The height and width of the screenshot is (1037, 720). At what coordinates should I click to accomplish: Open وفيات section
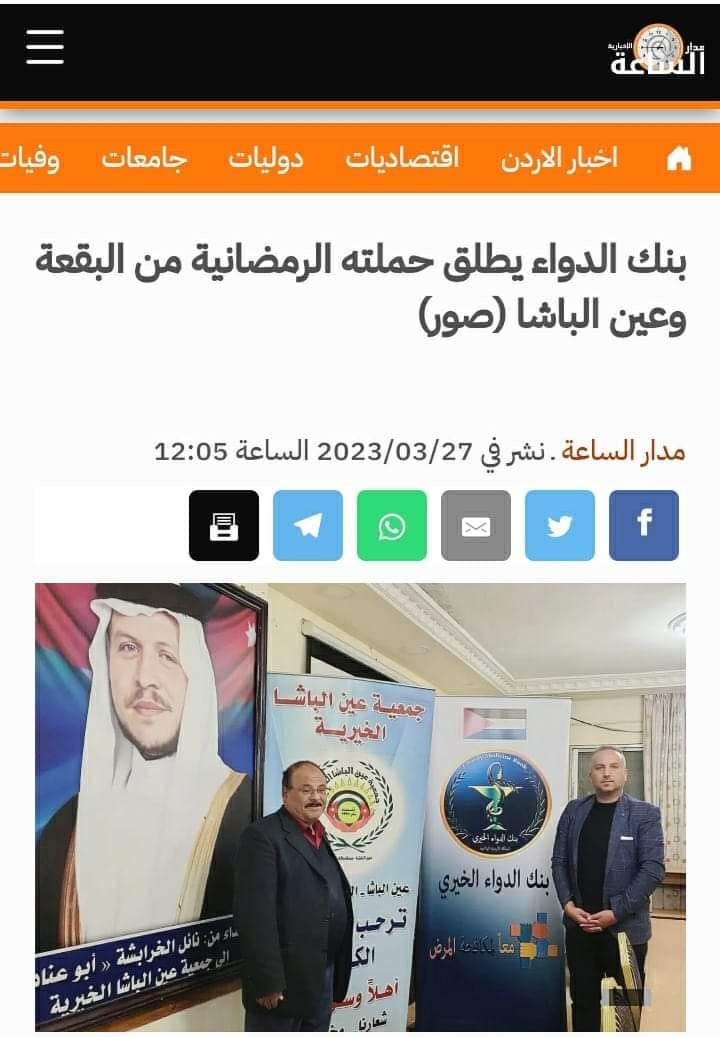30,159
